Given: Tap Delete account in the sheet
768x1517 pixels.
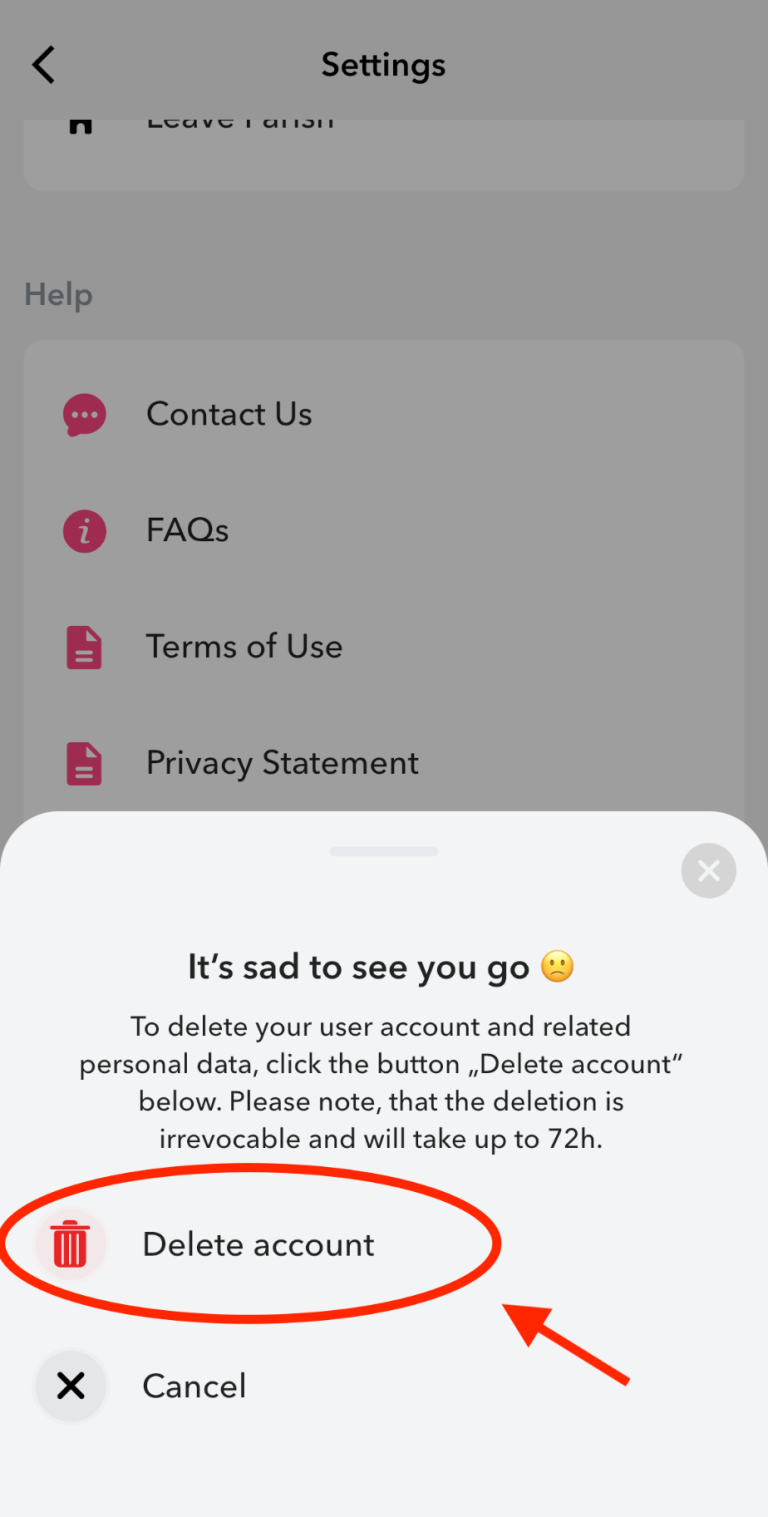Looking at the screenshot, I should point(257,1244).
